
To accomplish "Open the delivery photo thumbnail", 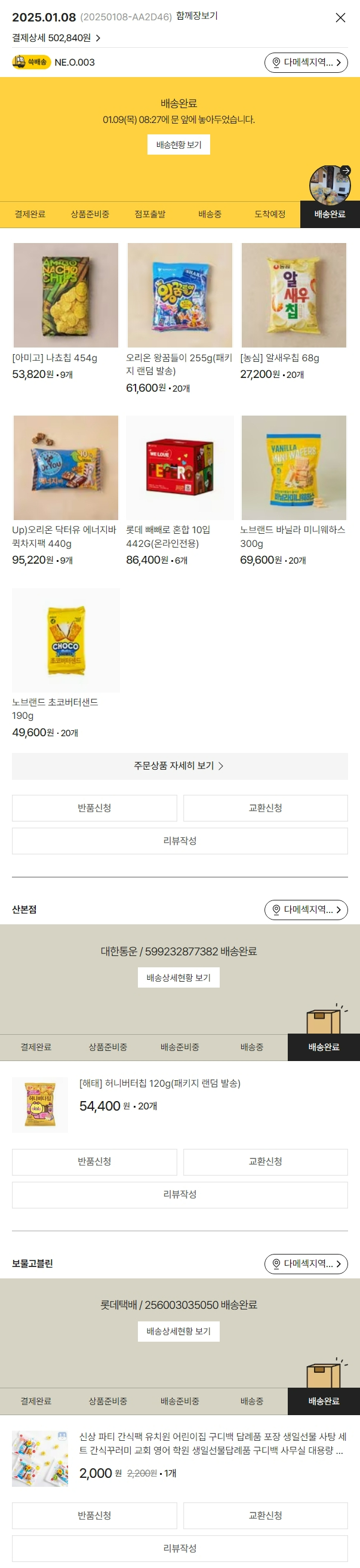I will click(x=330, y=184).
